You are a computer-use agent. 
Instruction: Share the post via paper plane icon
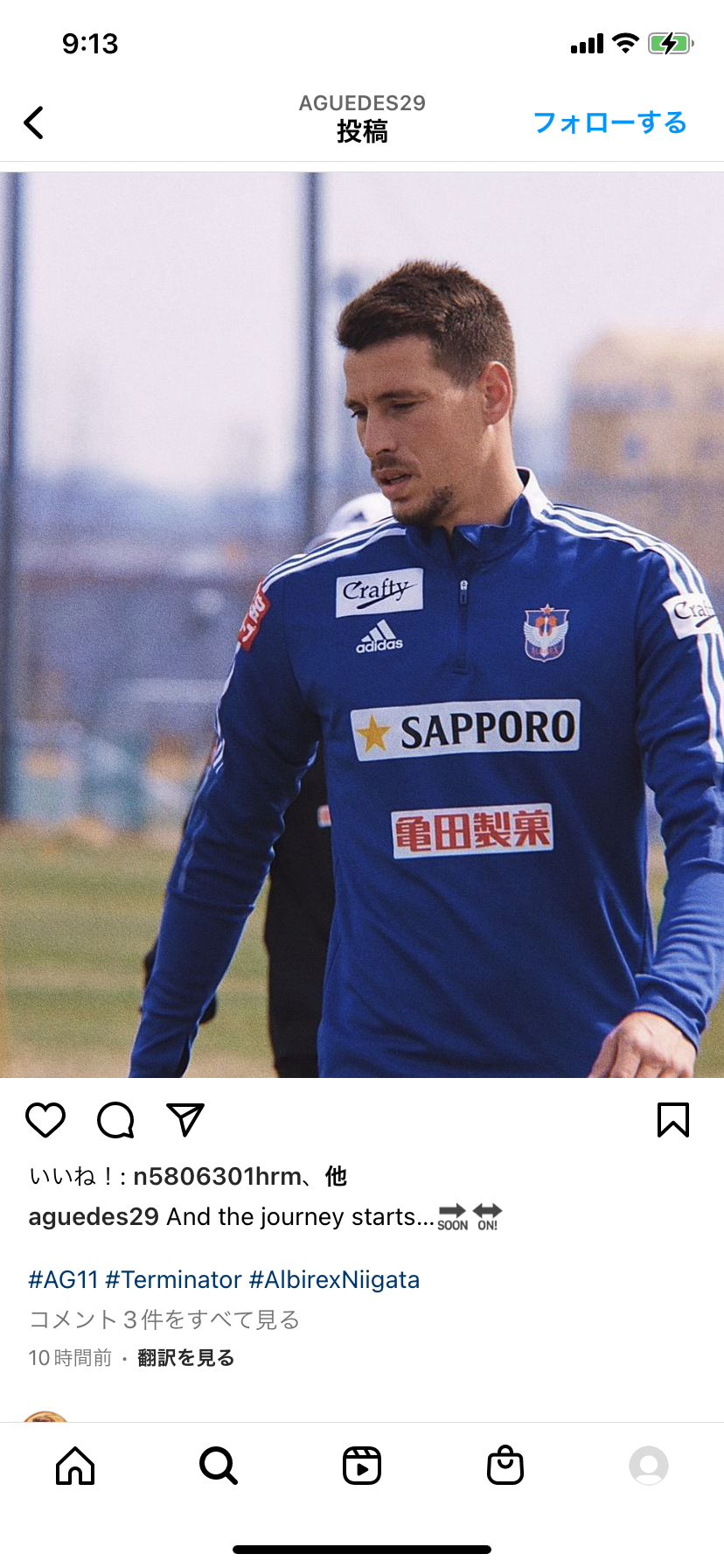point(185,1120)
